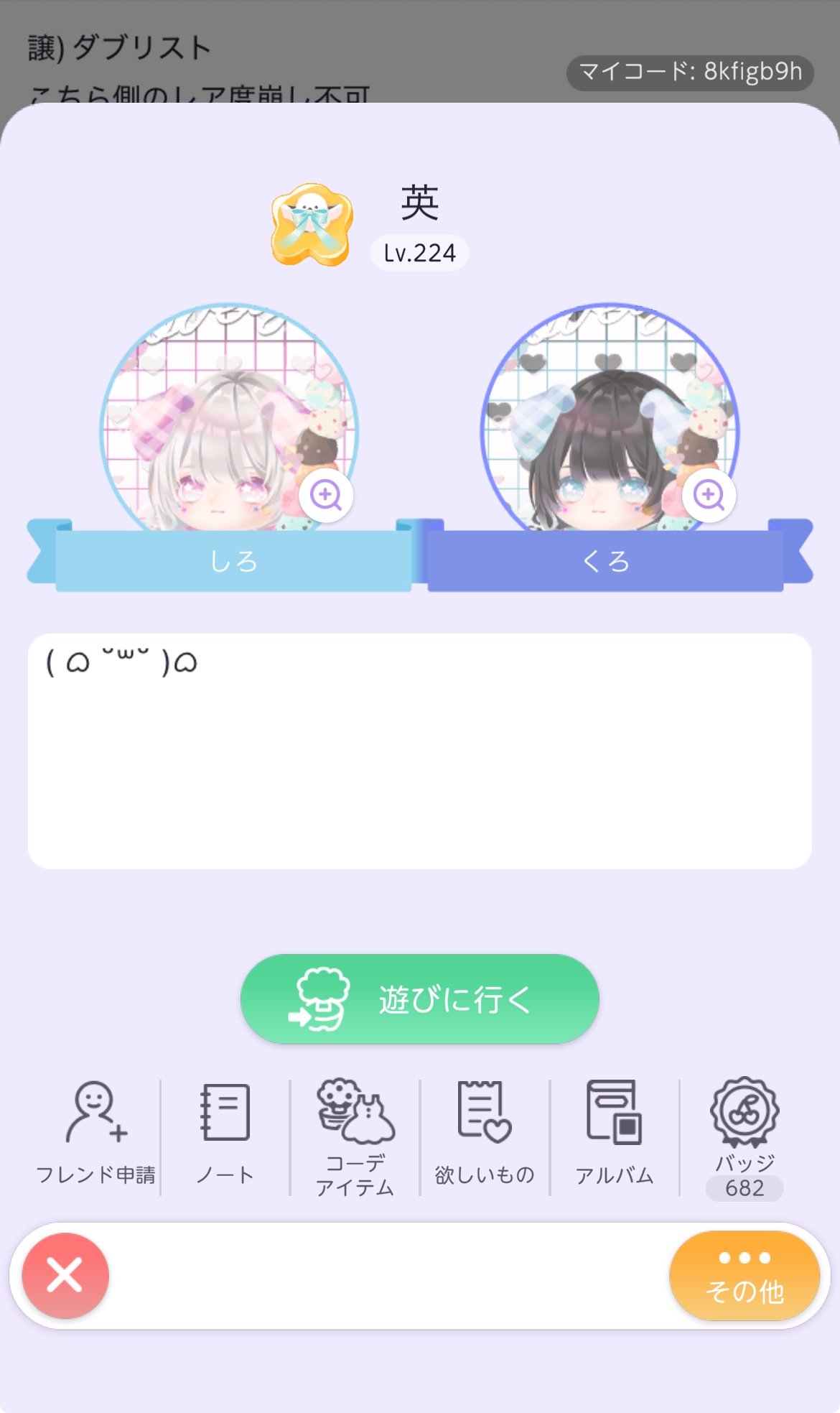Open the アルバム album
Image resolution: width=840 pixels, height=1413 pixels.
[x=615, y=1133]
